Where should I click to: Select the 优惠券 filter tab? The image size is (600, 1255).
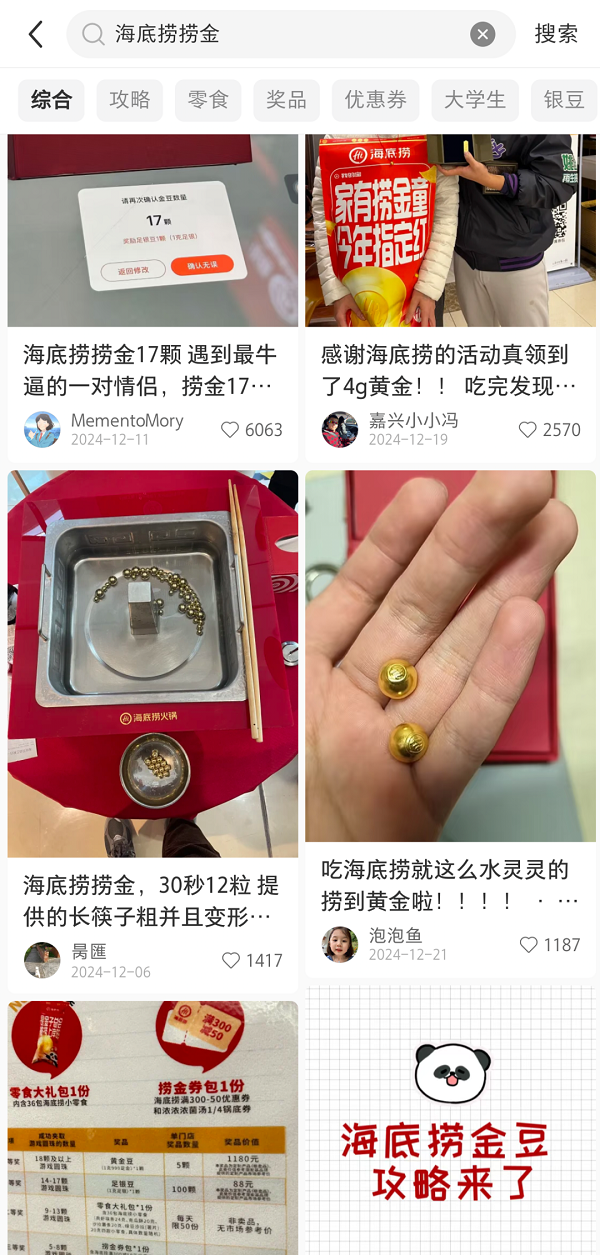pyautogui.click(x=376, y=100)
